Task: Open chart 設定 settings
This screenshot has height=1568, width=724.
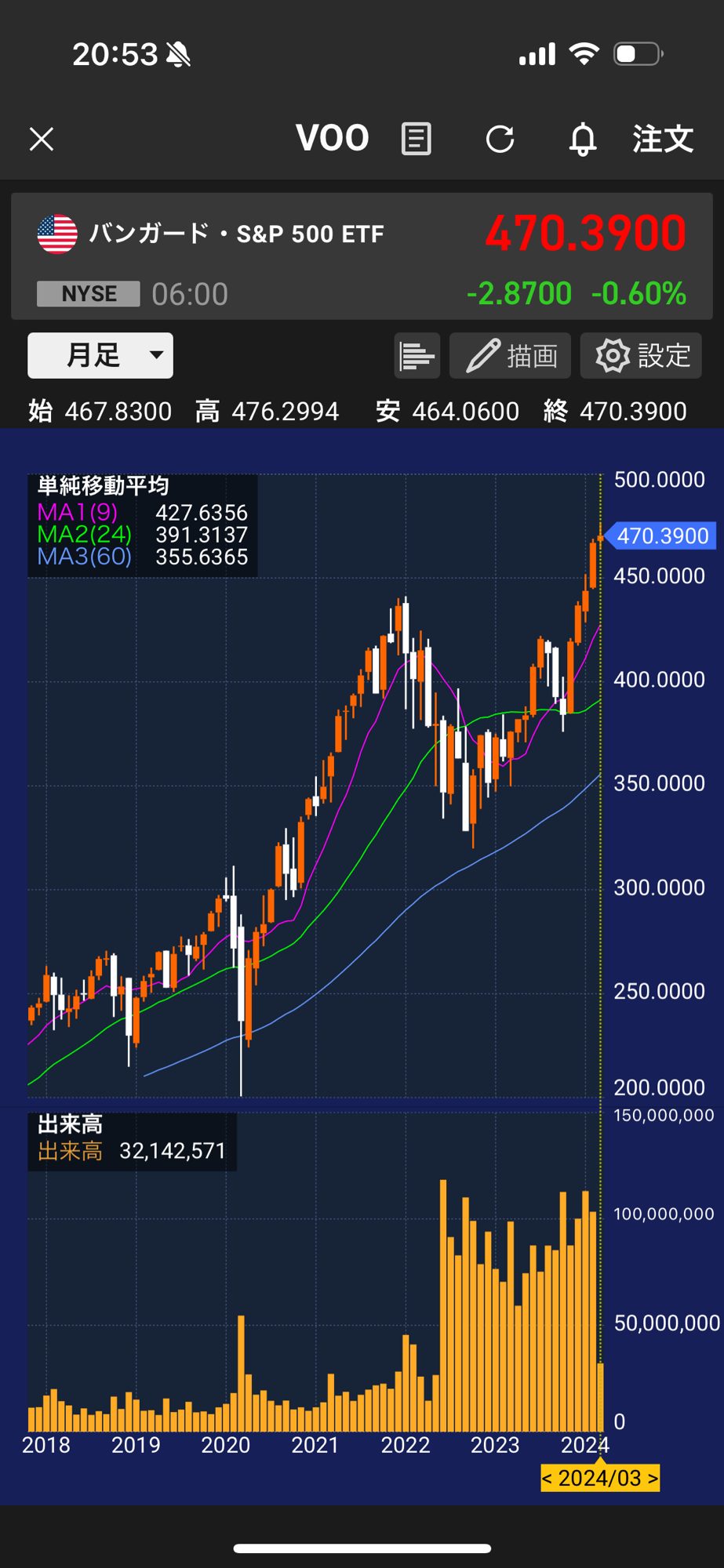Action: tap(642, 356)
